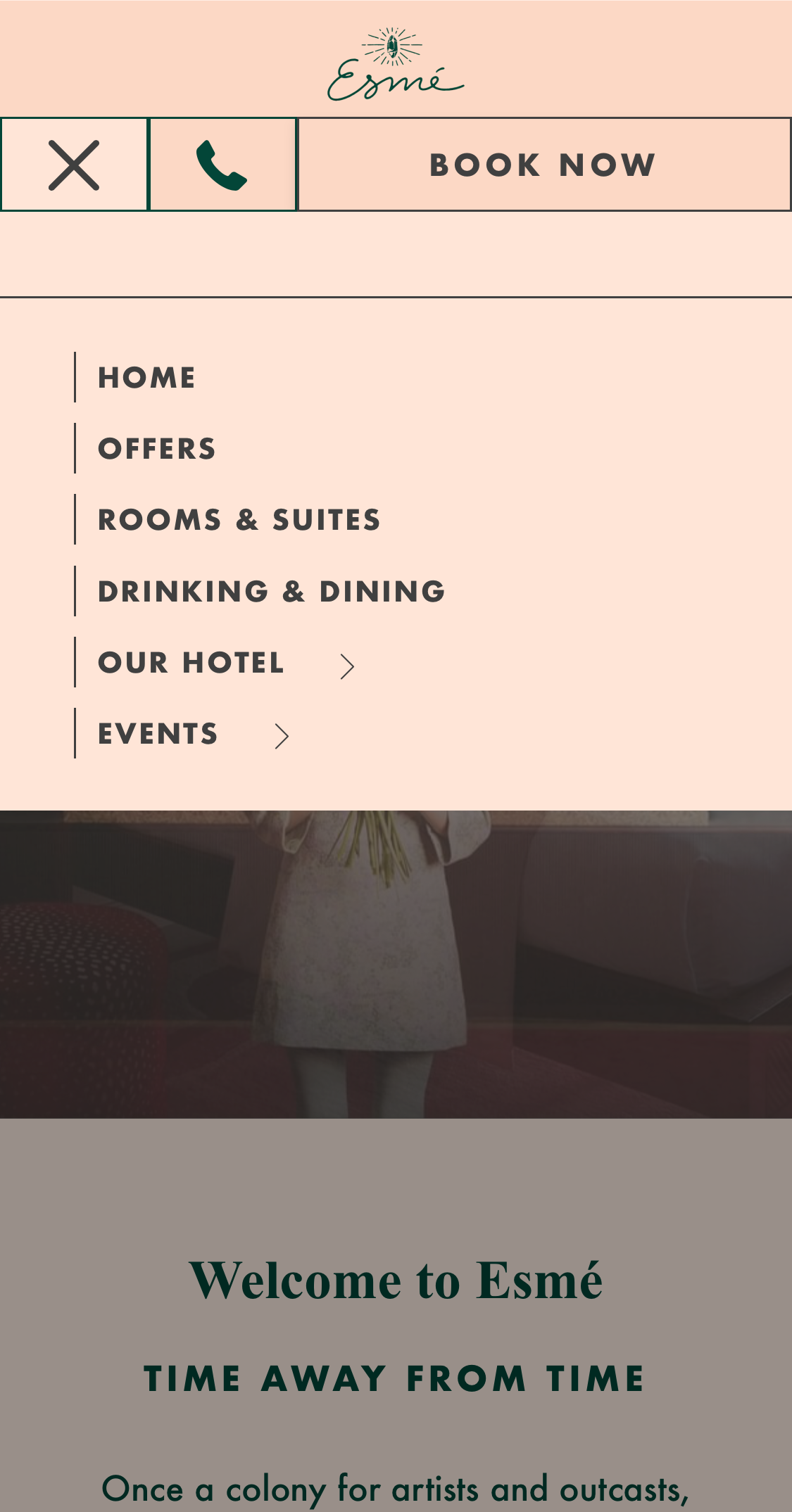Select ROOMS & SUITES navigation item
Screen dimensions: 792x1512
(239, 519)
